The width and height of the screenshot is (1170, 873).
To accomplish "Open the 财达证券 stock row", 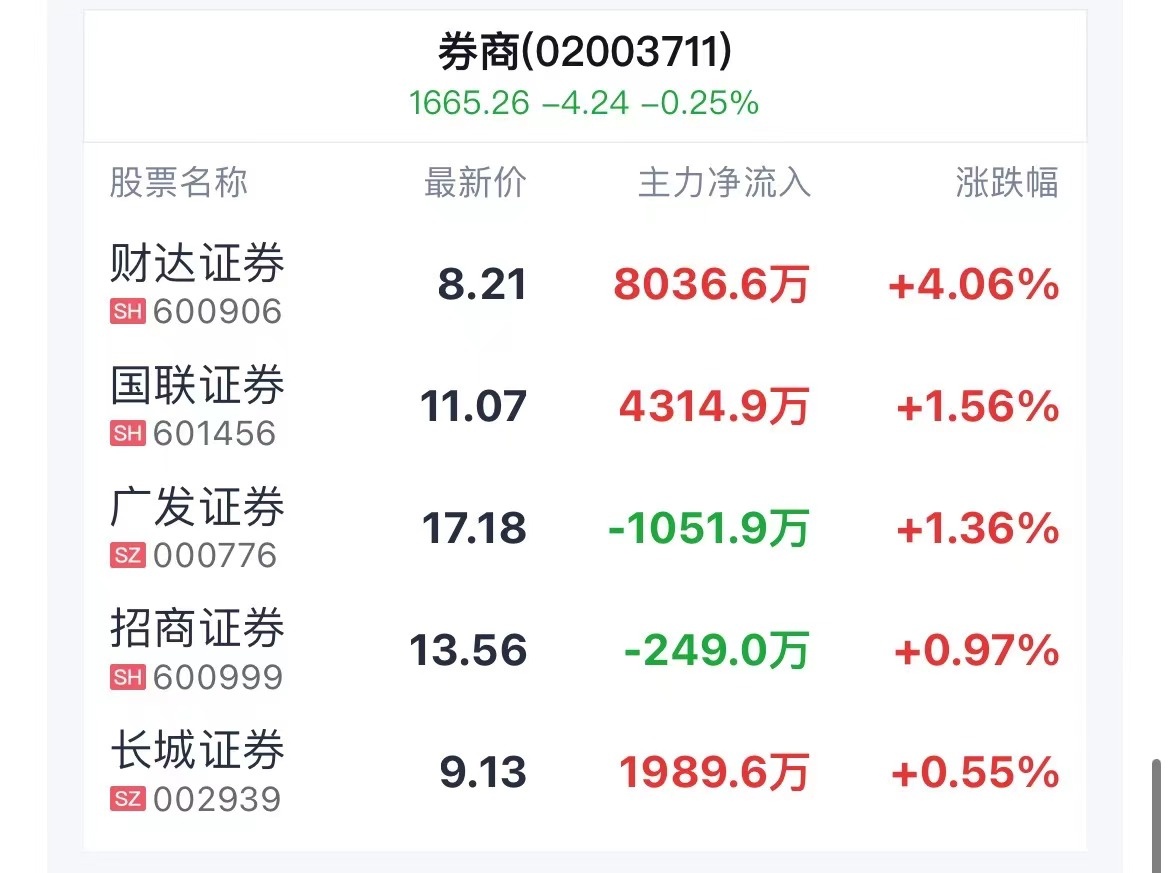I will [198, 265].
